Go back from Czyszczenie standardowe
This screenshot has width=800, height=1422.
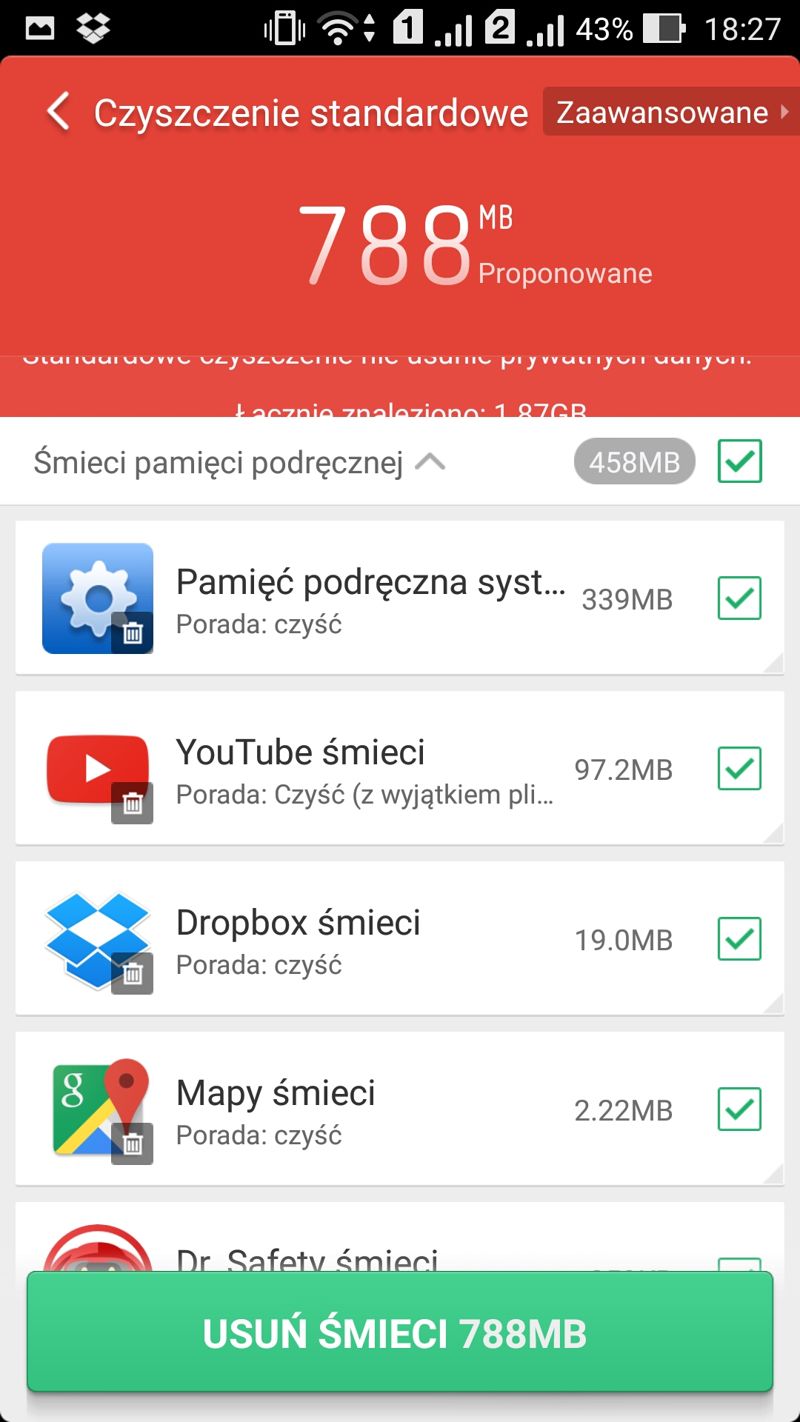(x=59, y=112)
